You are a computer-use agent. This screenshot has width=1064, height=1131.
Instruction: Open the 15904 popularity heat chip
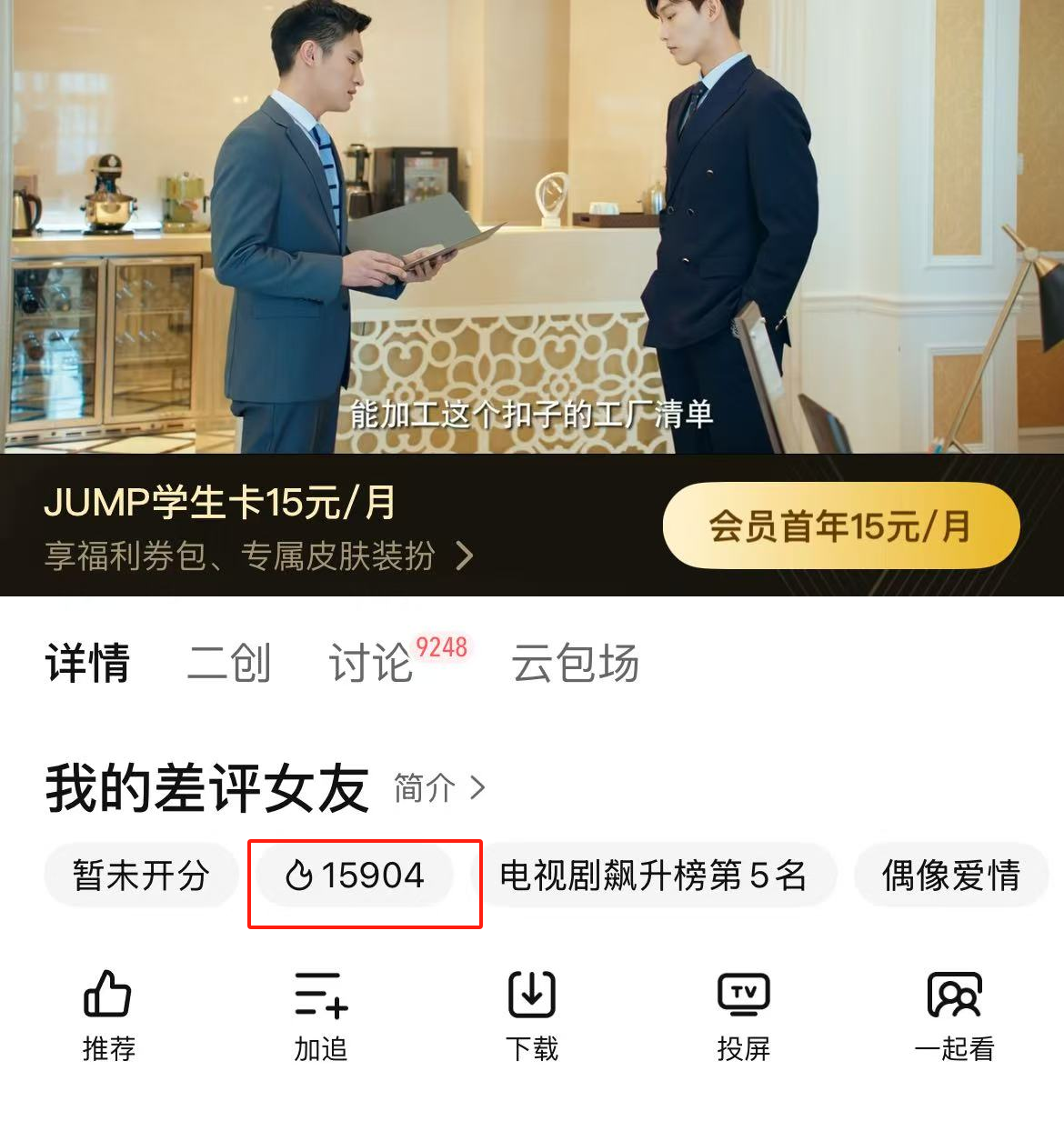pyautogui.click(x=356, y=876)
